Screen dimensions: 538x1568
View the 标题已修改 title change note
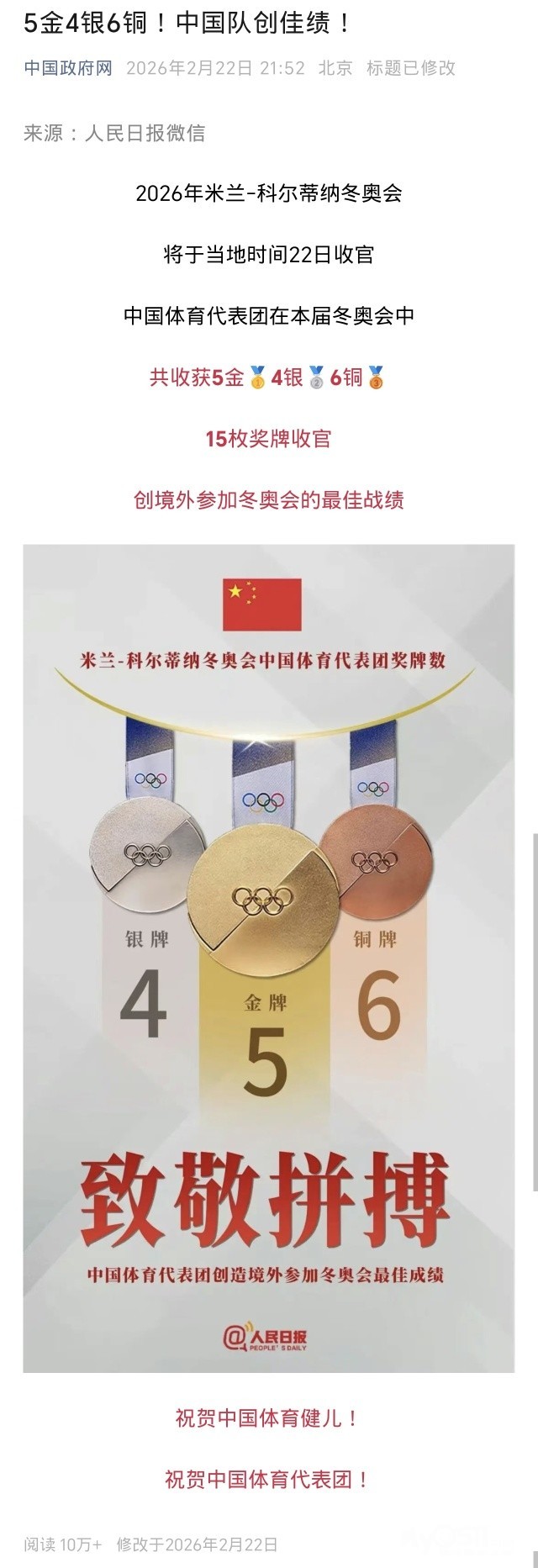click(411, 68)
